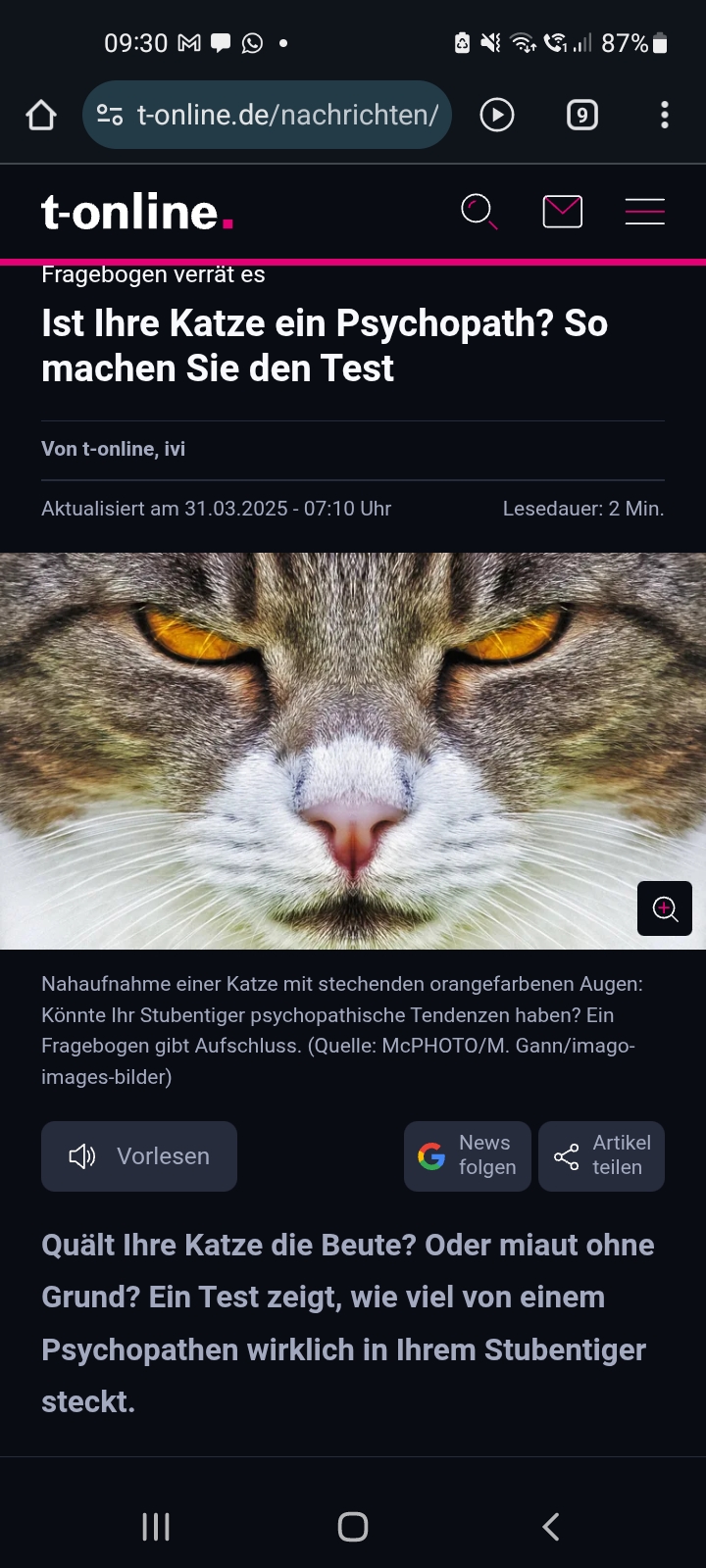Go to the browser home page
This screenshot has width=706, height=1568.
(x=41, y=116)
